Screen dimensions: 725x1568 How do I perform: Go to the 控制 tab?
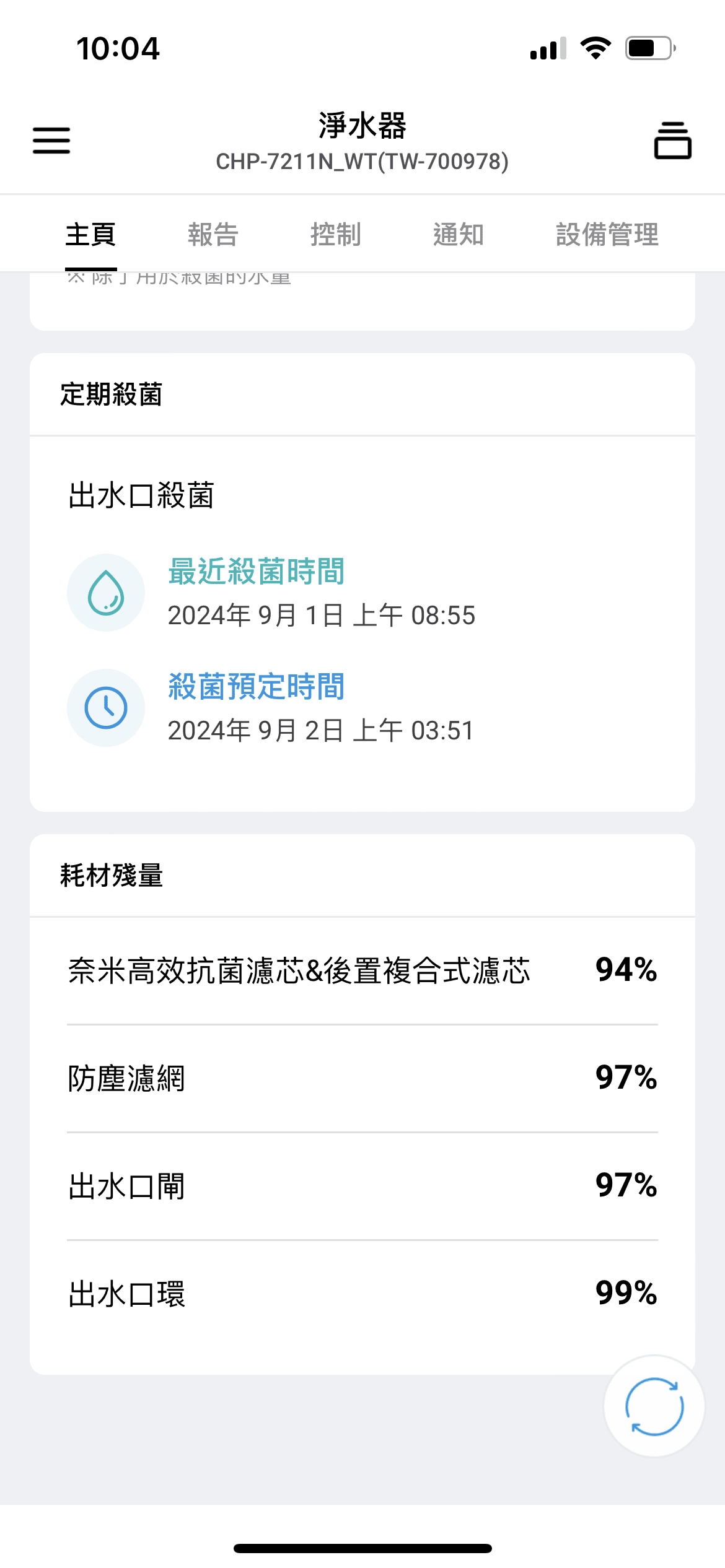pyautogui.click(x=336, y=235)
